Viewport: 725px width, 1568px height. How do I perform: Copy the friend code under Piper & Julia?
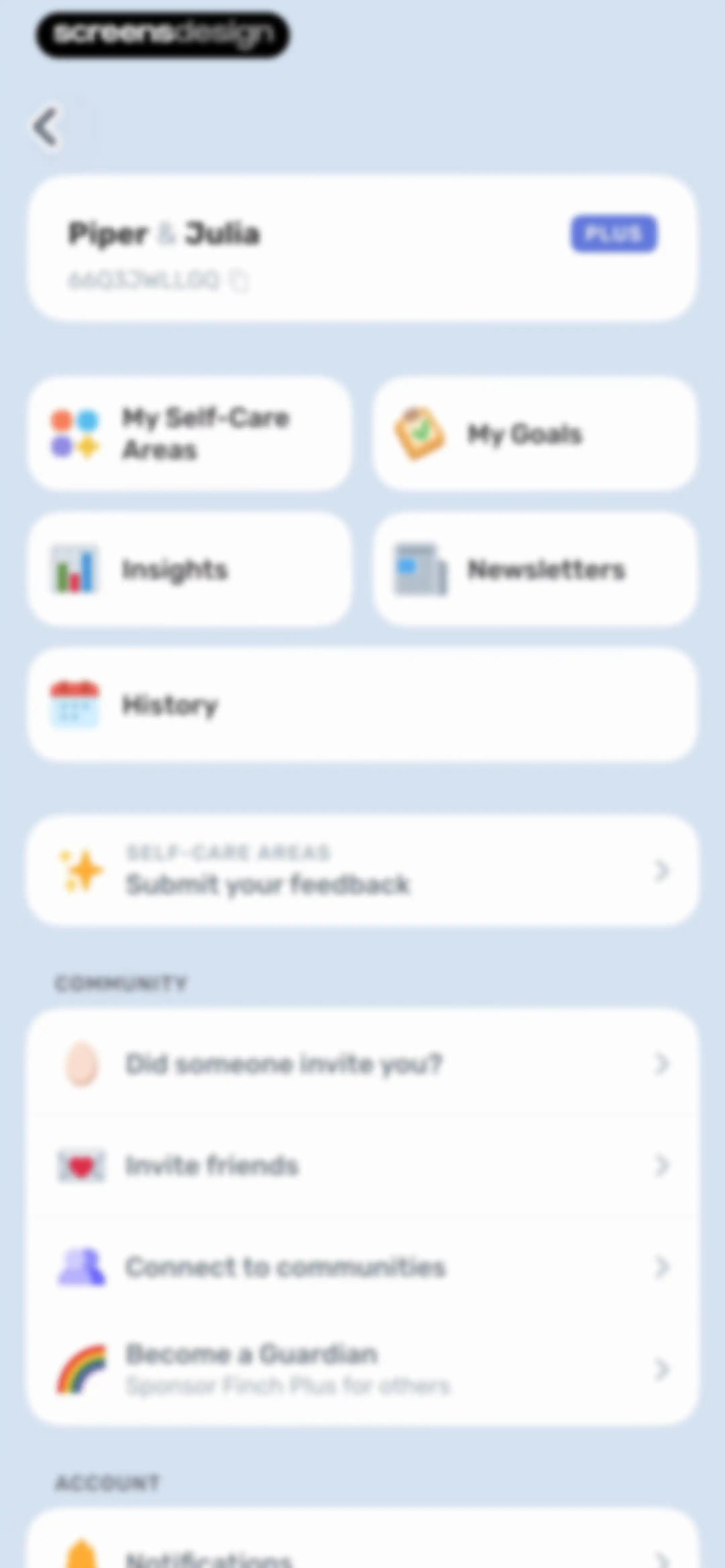click(238, 281)
